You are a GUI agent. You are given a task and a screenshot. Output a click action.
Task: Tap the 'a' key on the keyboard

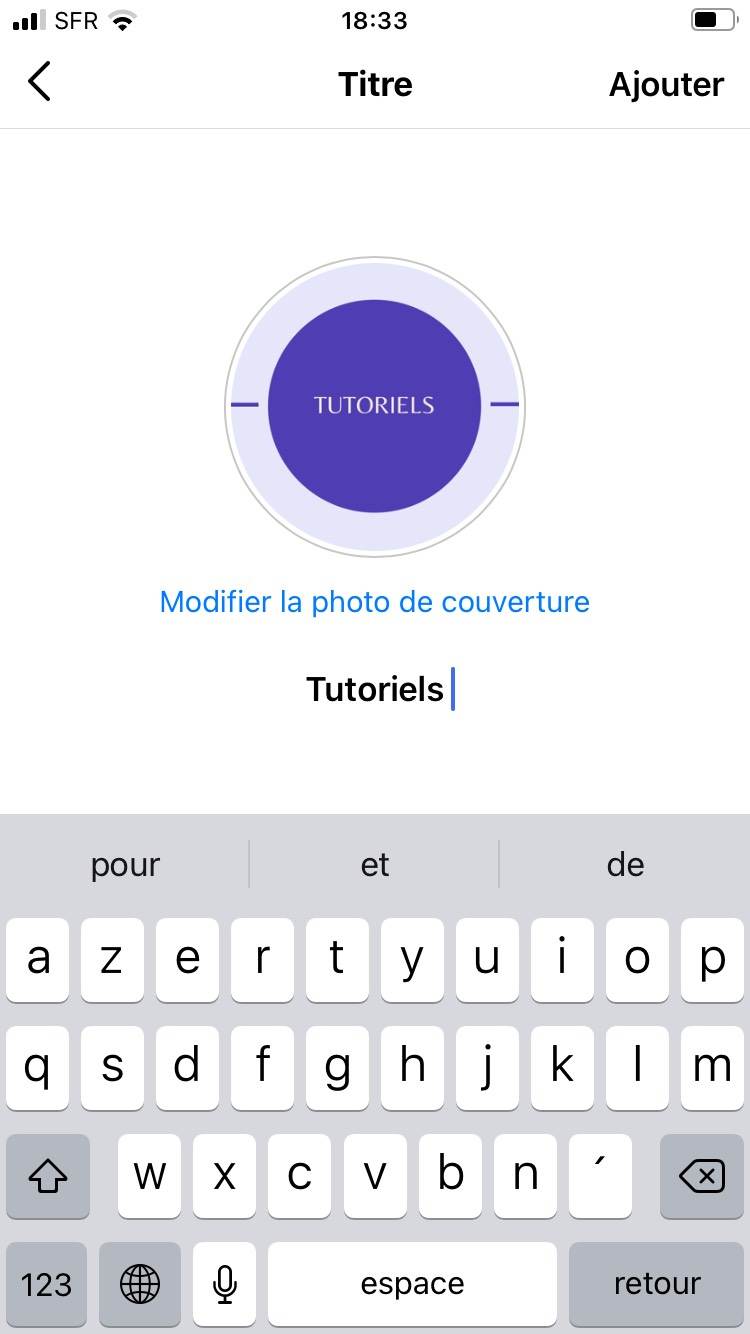click(37, 960)
